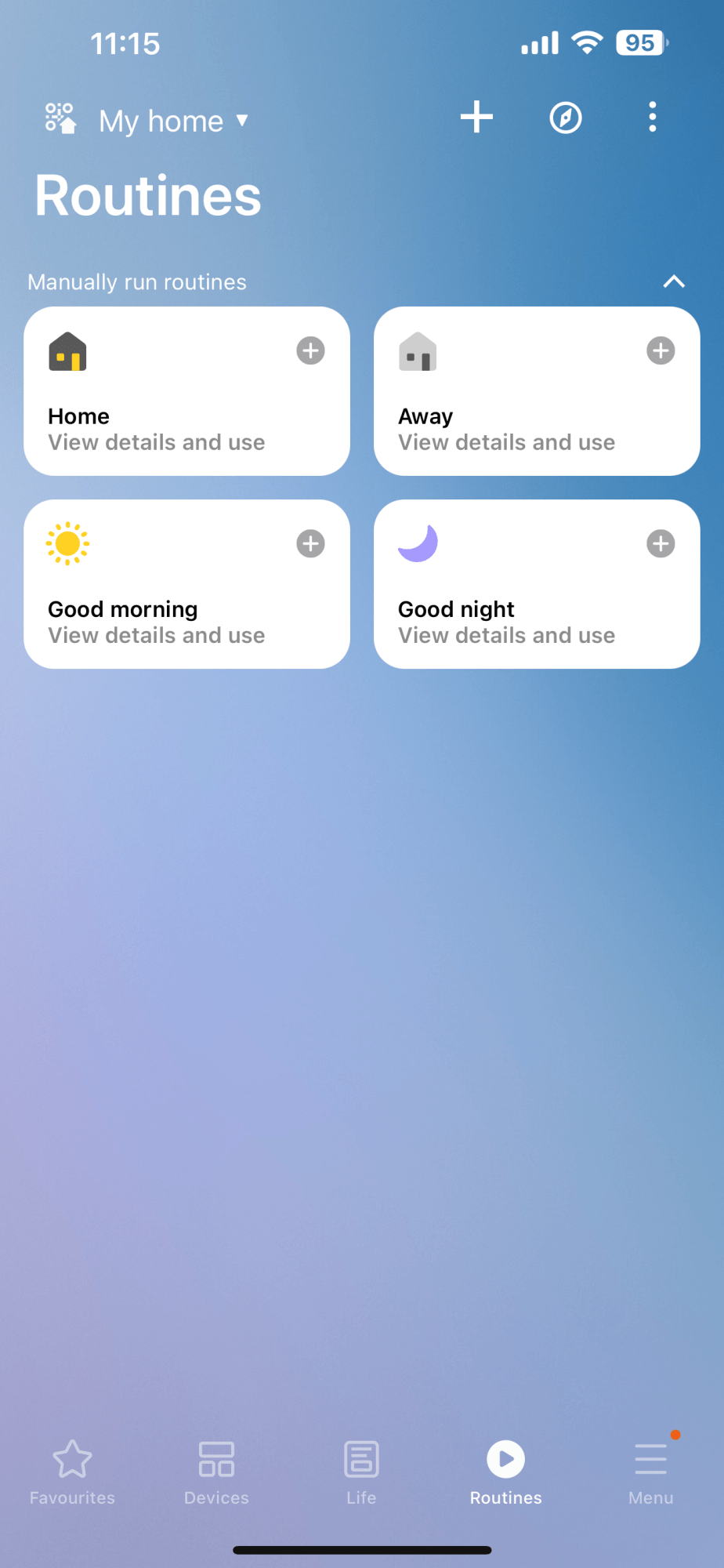Screen dimensions: 724x1568
Task: Select the Routines tab
Action: coord(506,1471)
